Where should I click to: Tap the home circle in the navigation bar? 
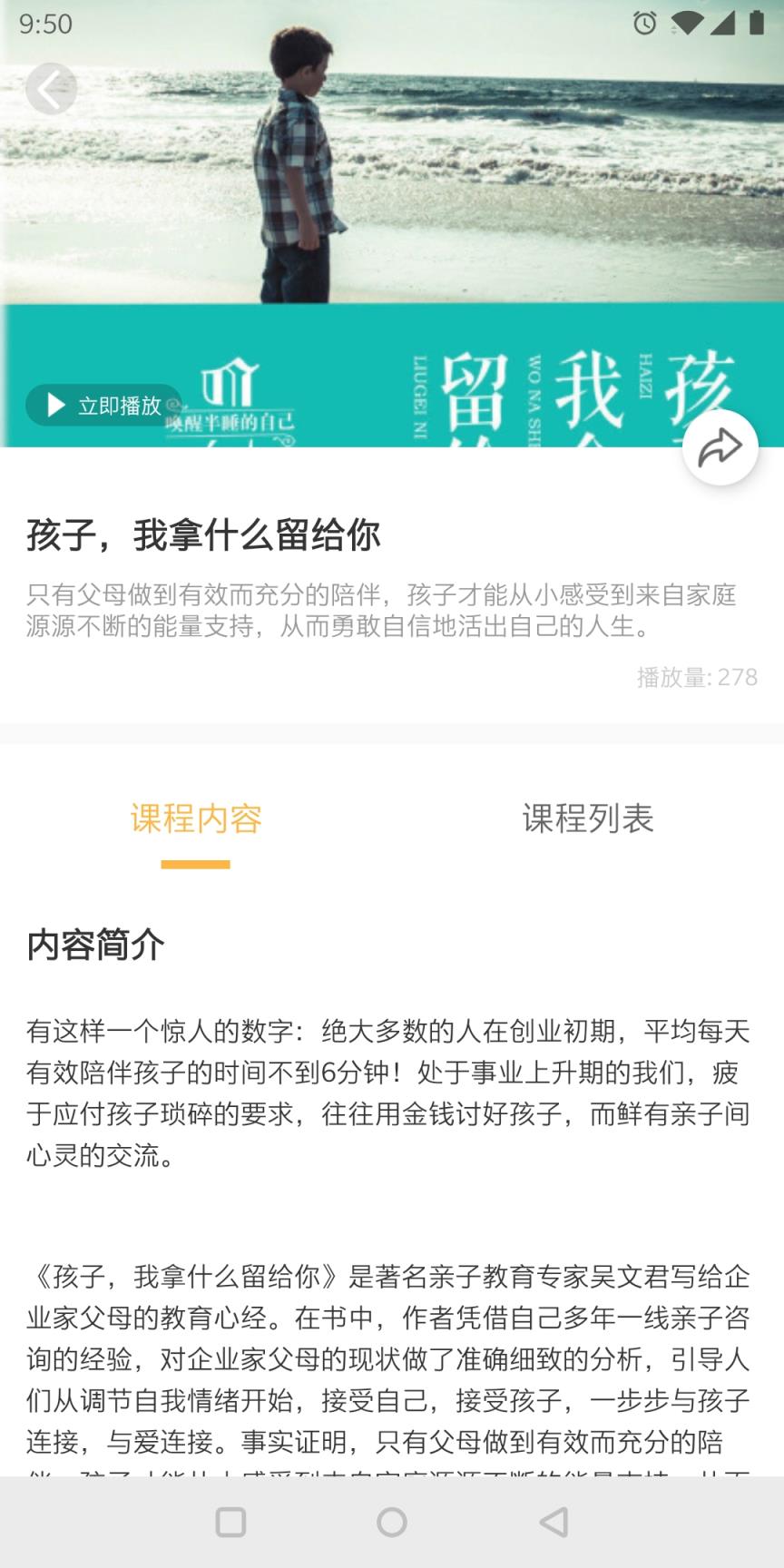(392, 1523)
